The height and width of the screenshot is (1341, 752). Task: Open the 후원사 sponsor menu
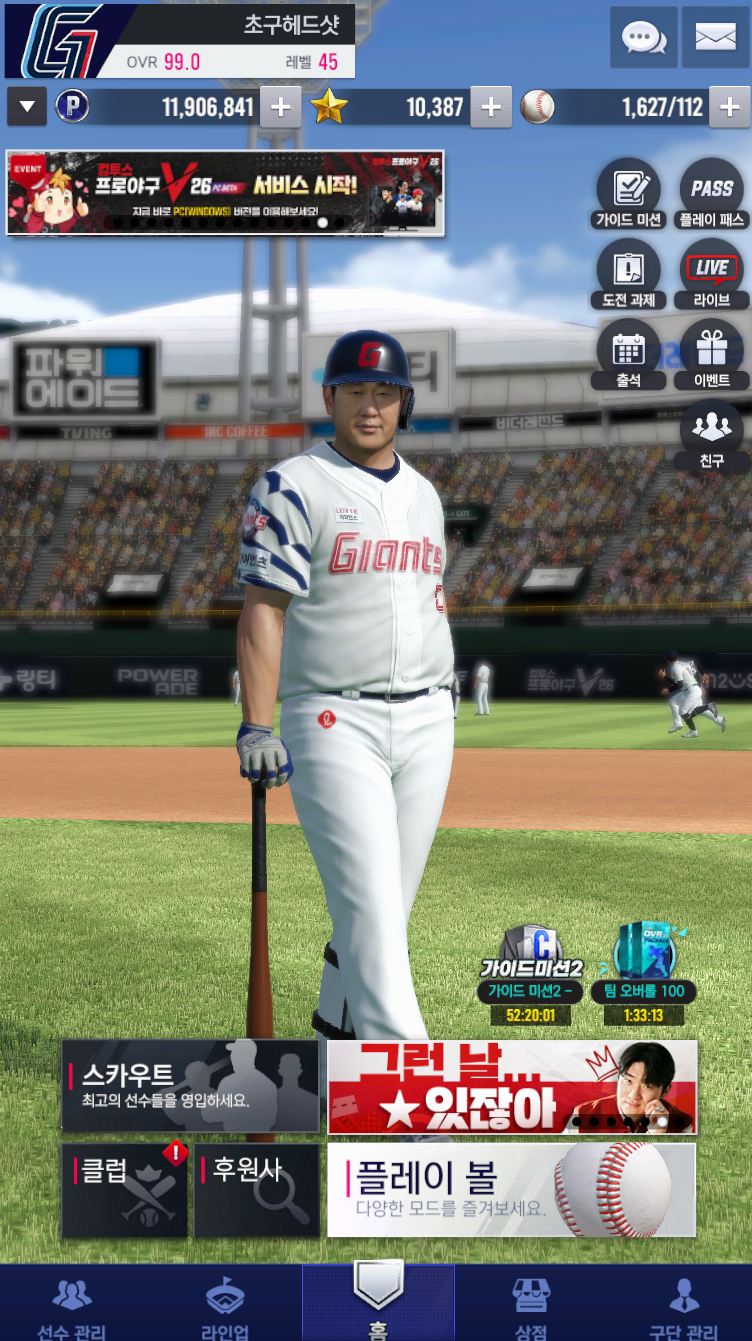click(x=256, y=1191)
